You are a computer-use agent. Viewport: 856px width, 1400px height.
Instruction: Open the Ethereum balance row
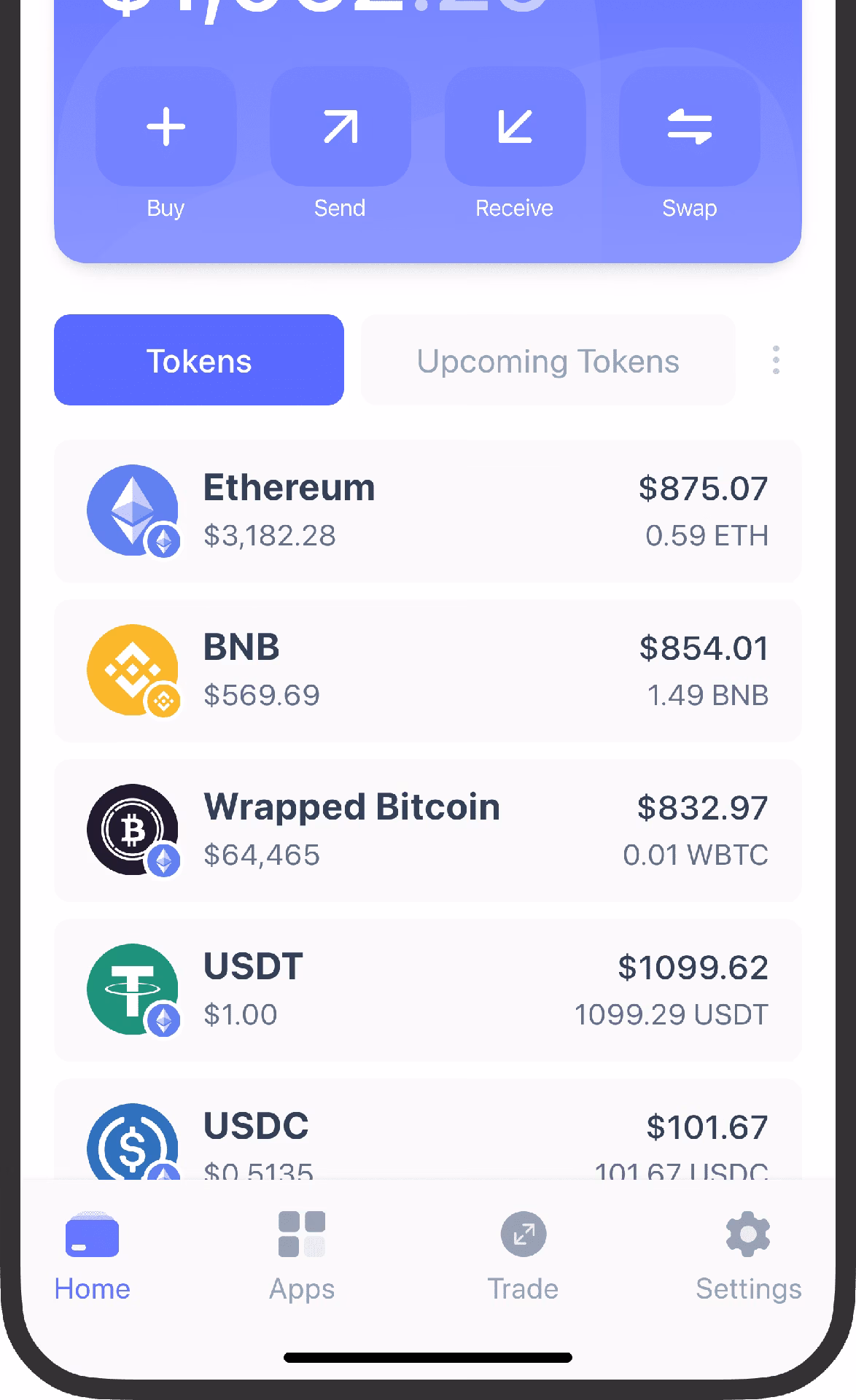(x=428, y=509)
